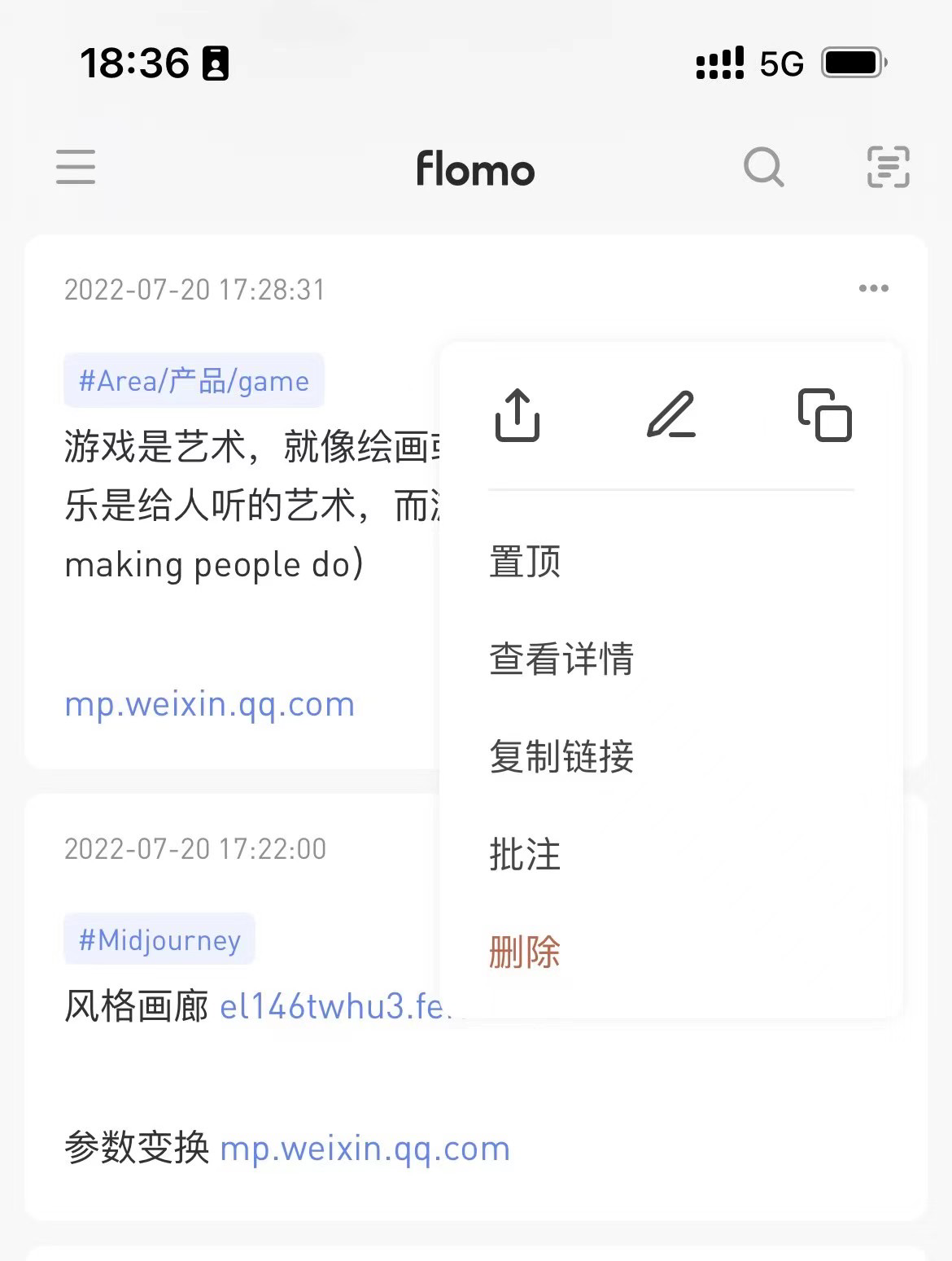Choose 置顶 to pin the memo

tap(523, 562)
